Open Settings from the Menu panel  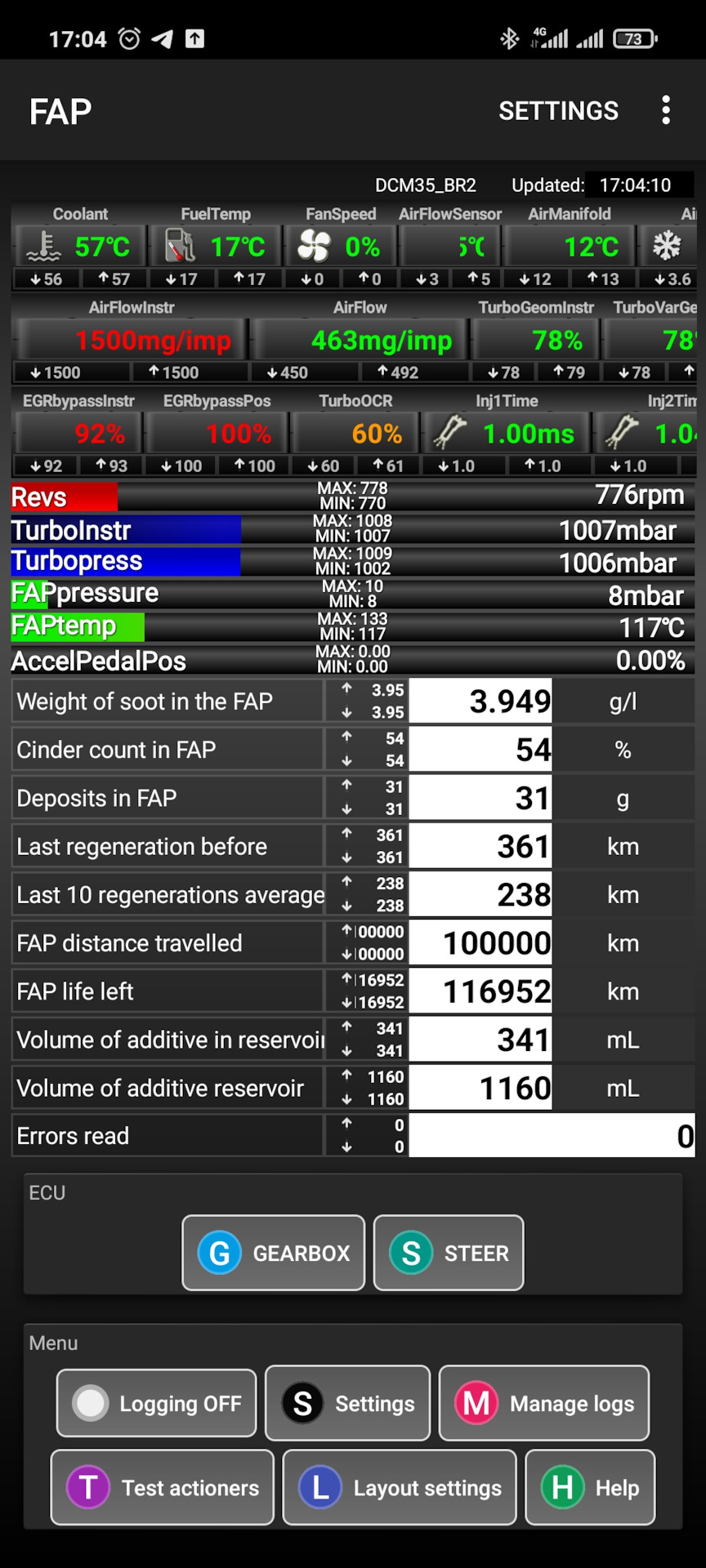pyautogui.click(x=346, y=1403)
